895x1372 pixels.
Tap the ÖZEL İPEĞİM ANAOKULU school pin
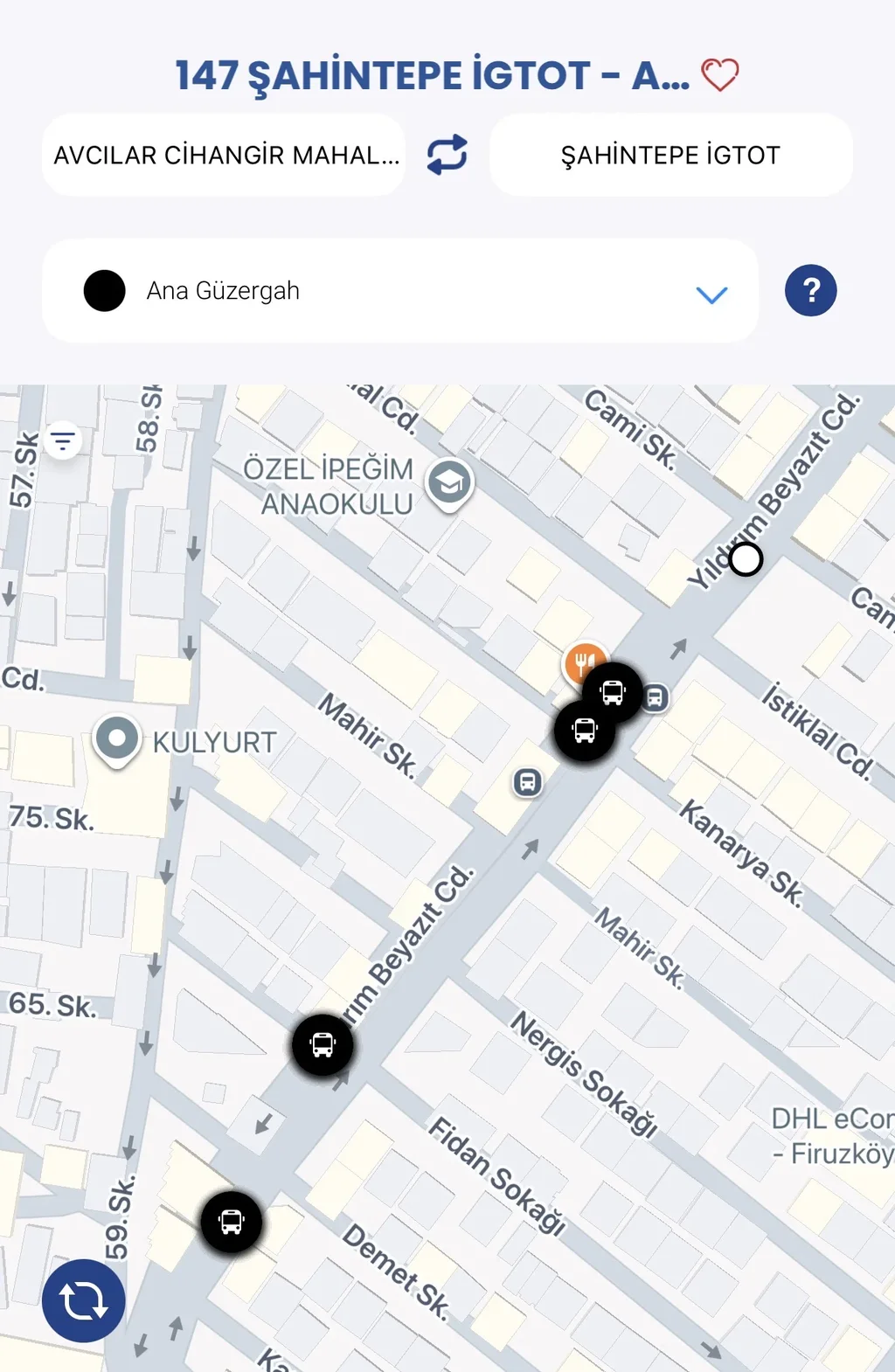[x=449, y=482]
